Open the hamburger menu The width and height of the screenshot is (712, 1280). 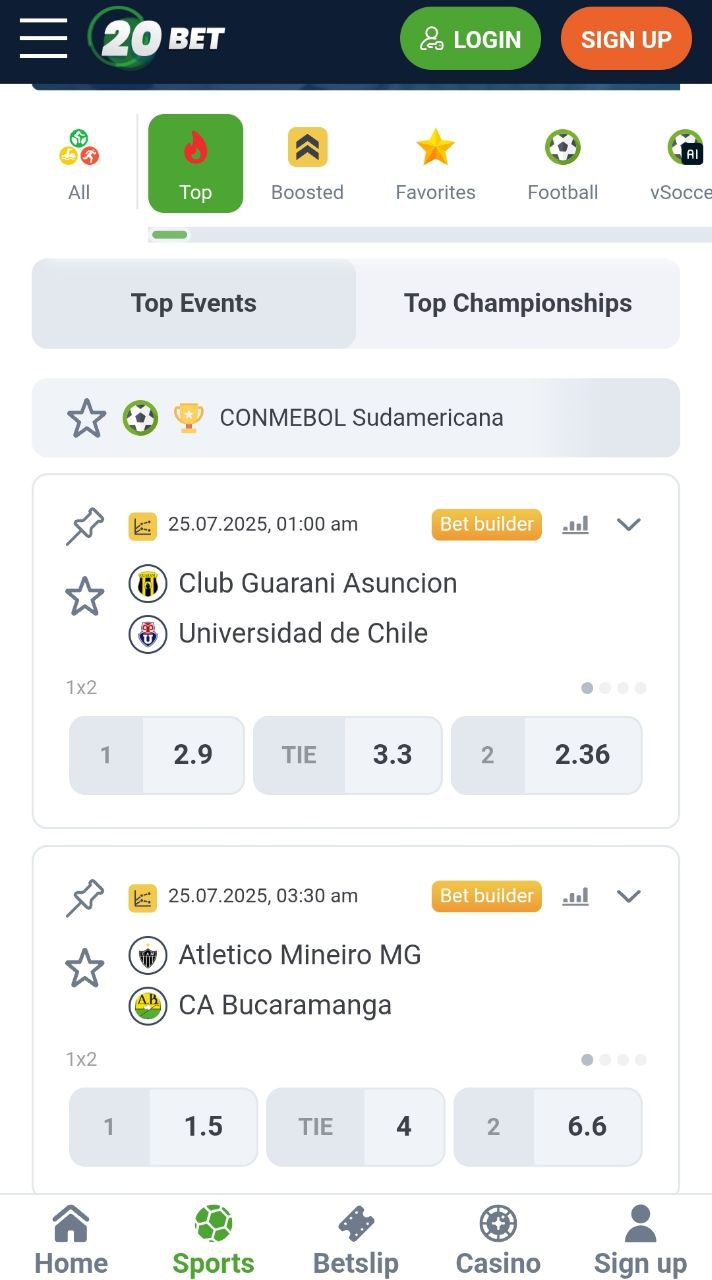coord(43,39)
